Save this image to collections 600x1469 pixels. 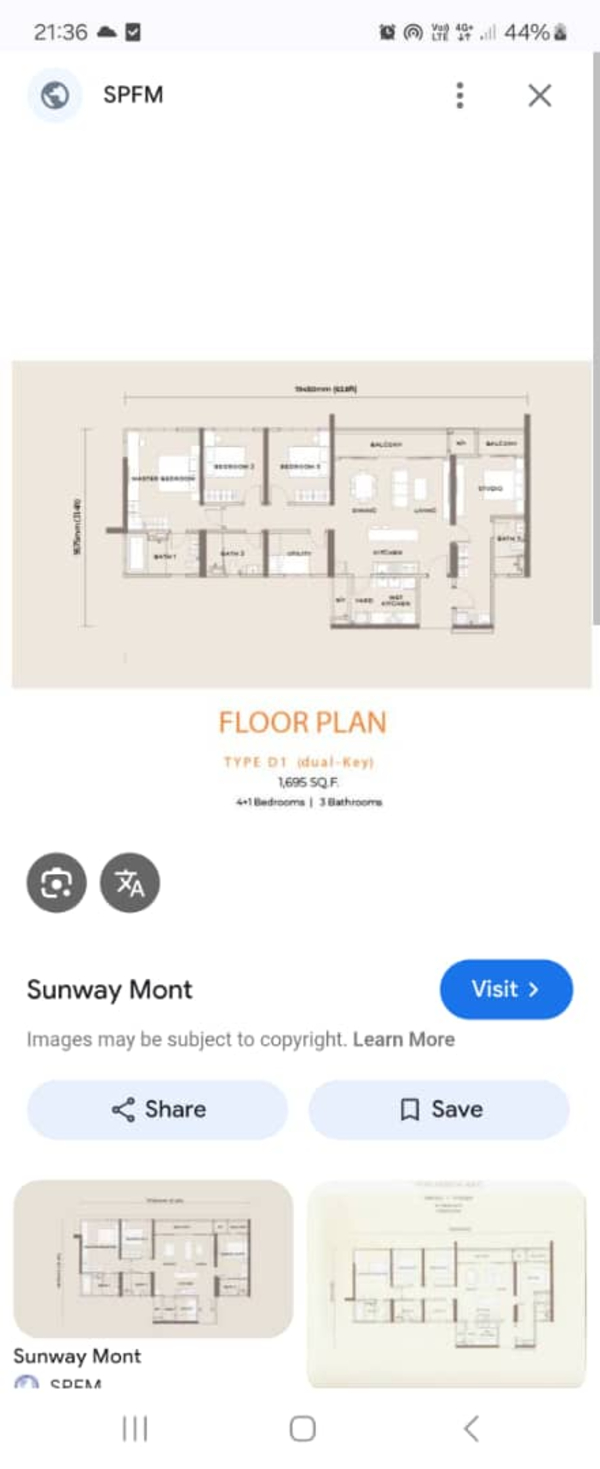pos(439,1109)
